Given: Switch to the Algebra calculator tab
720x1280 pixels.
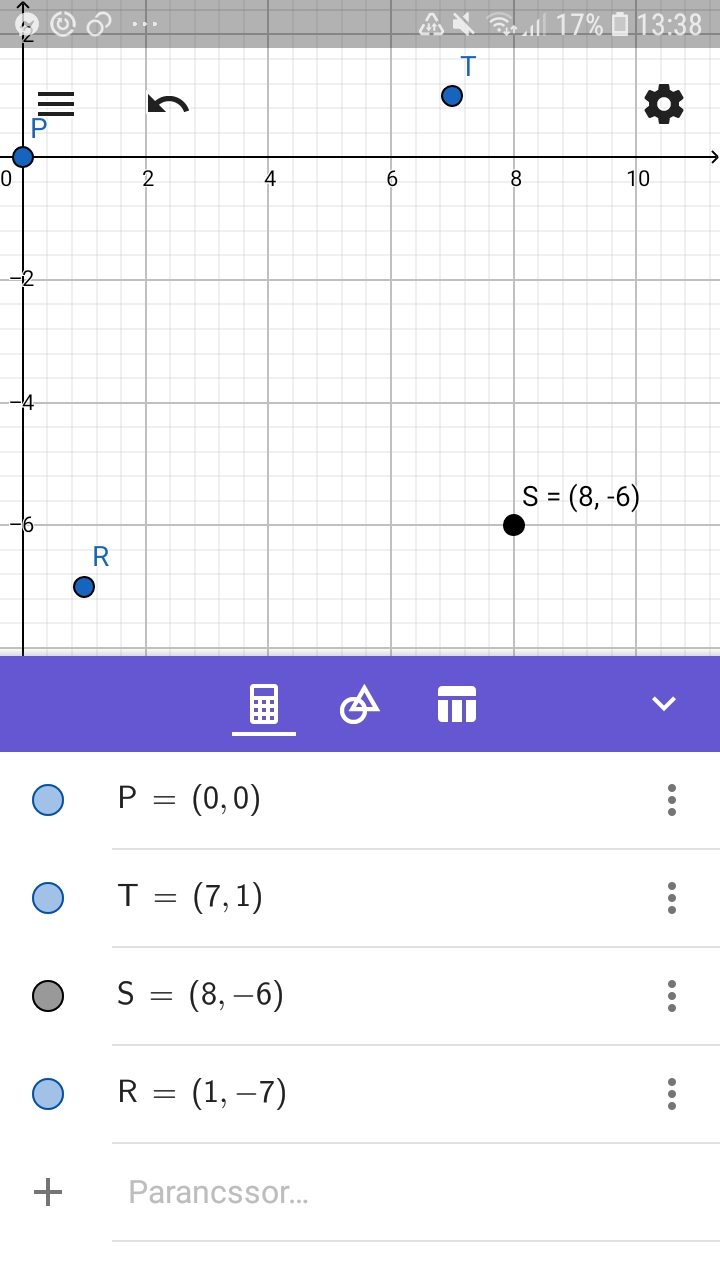Looking at the screenshot, I should [264, 705].
